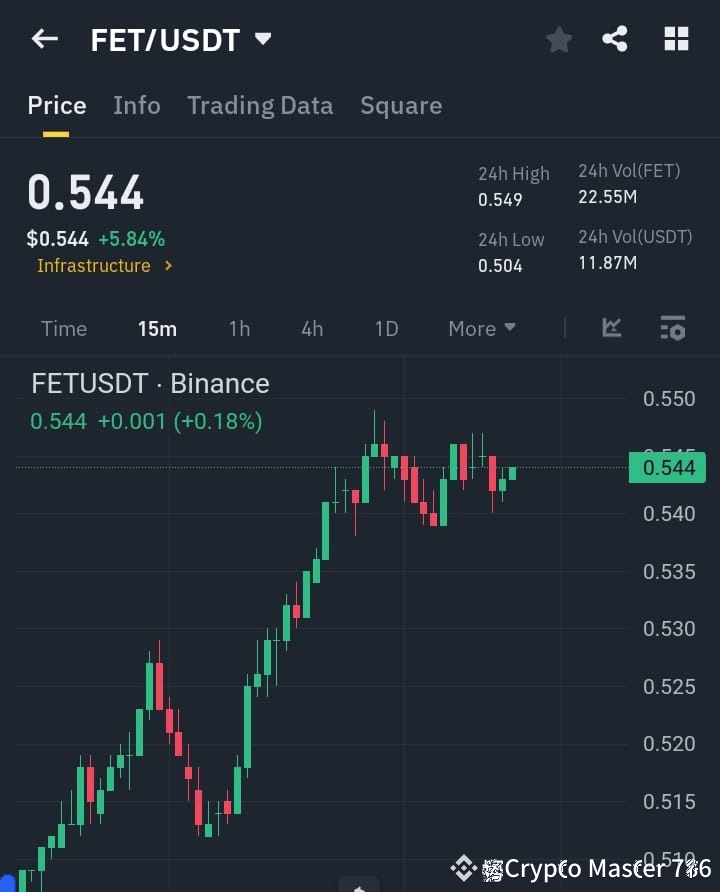This screenshot has width=720, height=892.
Task: Expand the Infrastructure category arrow
Action: point(169,266)
